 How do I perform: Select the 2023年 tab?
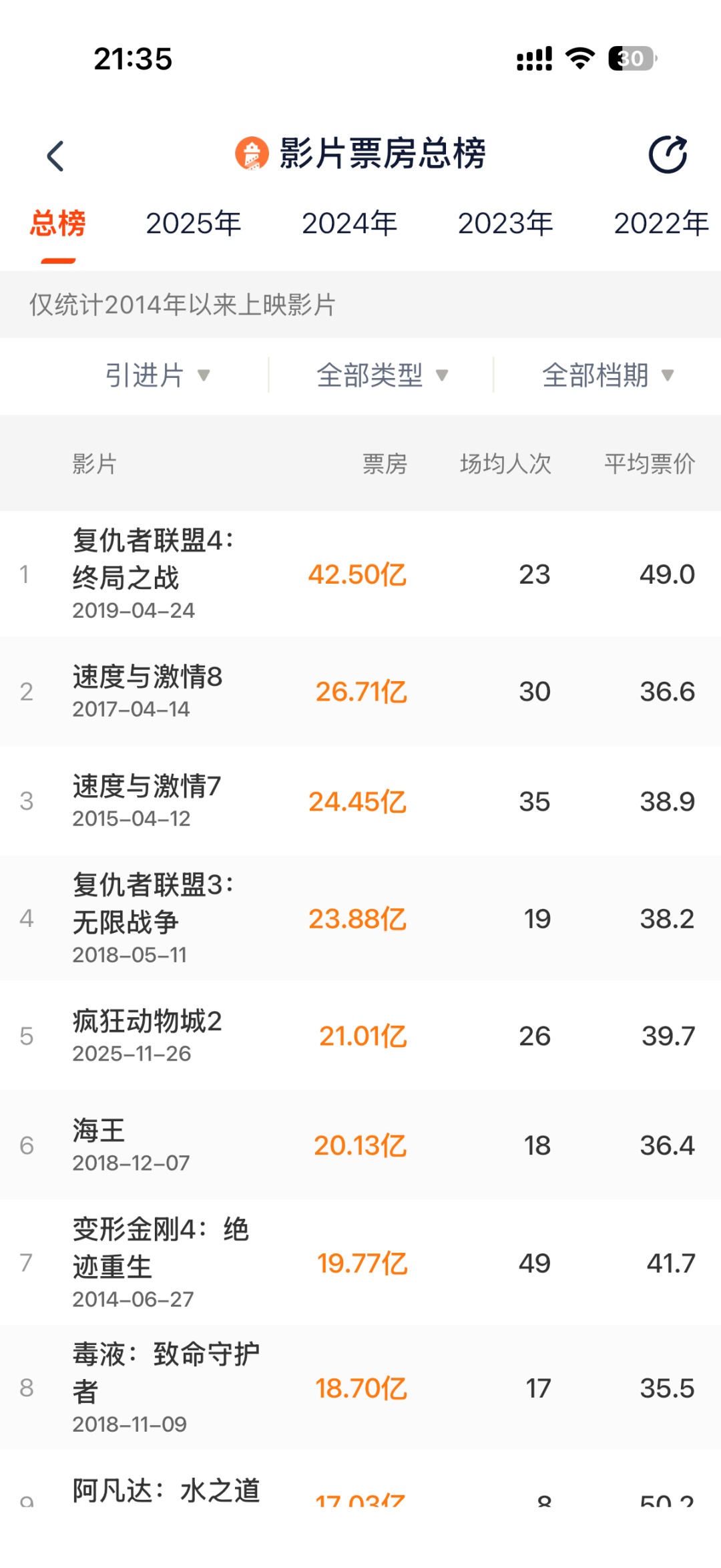(505, 223)
